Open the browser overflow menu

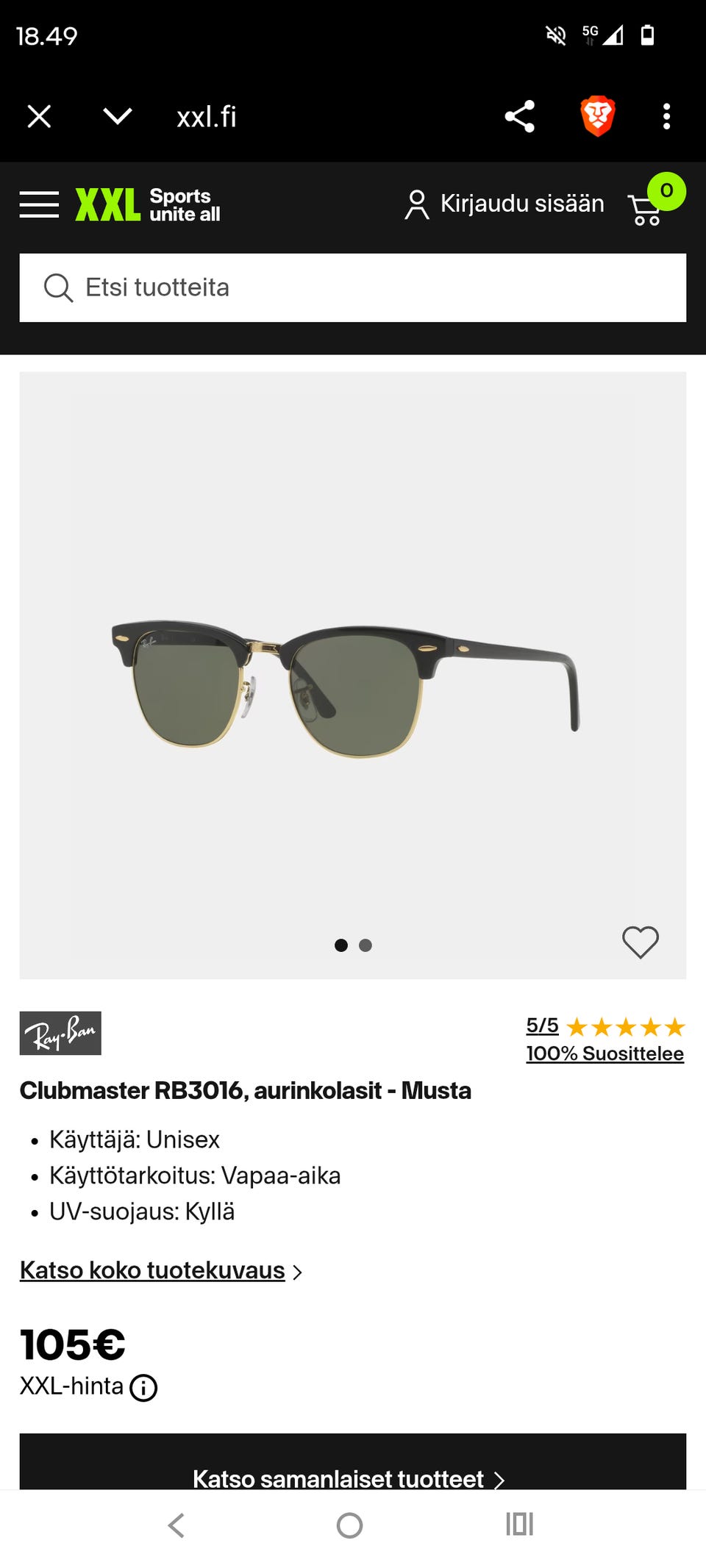666,116
